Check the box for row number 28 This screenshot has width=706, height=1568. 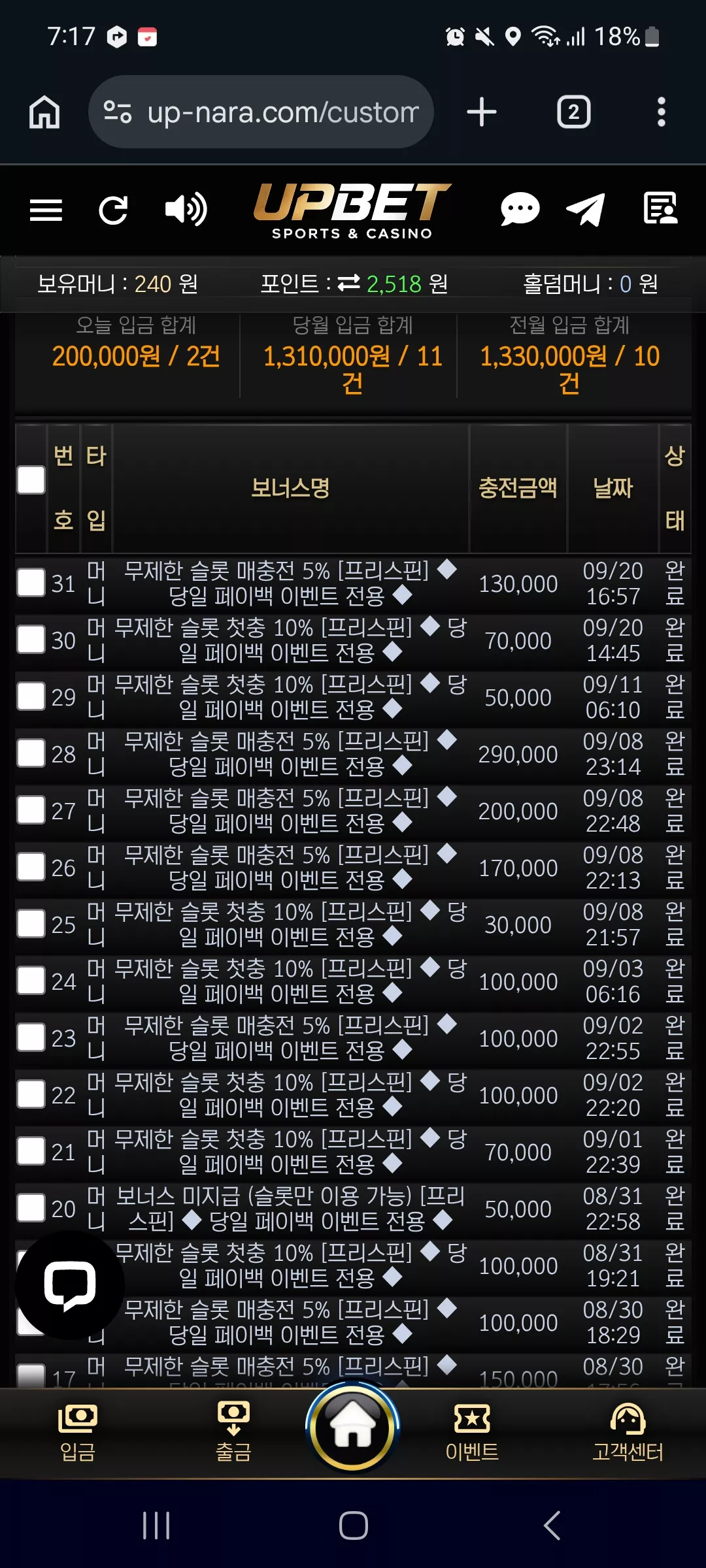pos(31,753)
